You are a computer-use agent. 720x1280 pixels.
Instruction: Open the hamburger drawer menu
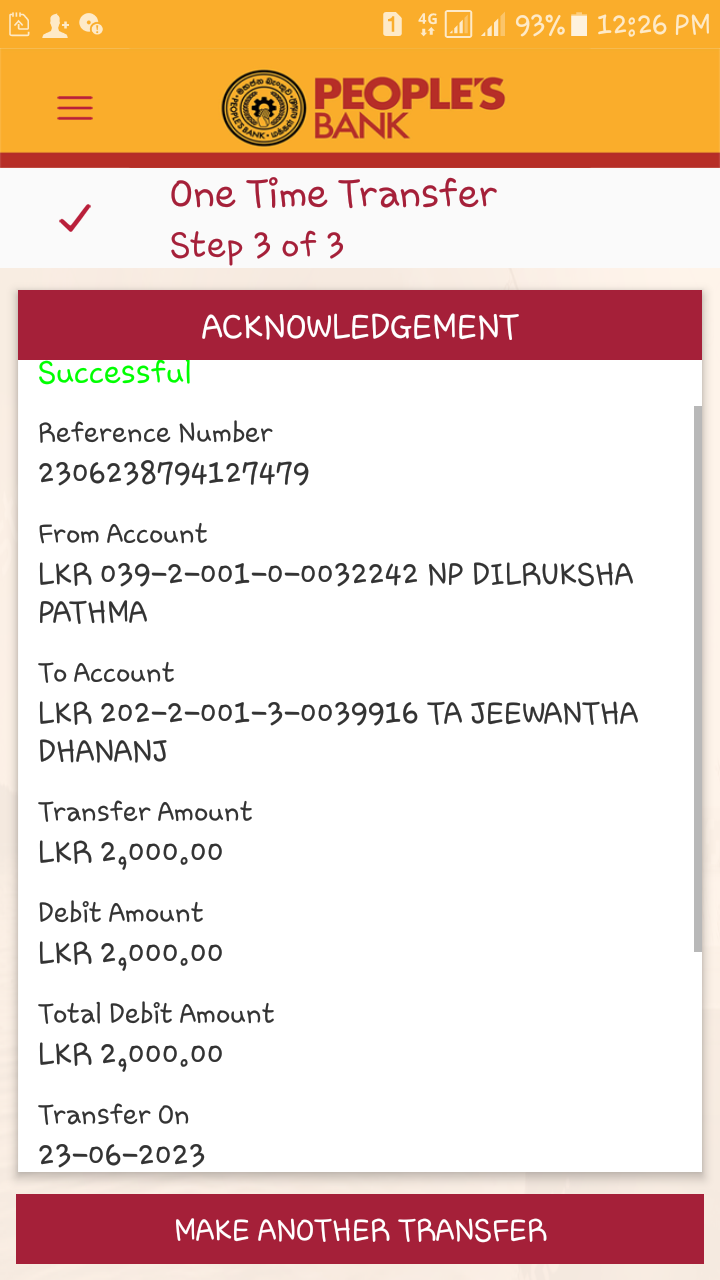(x=75, y=108)
